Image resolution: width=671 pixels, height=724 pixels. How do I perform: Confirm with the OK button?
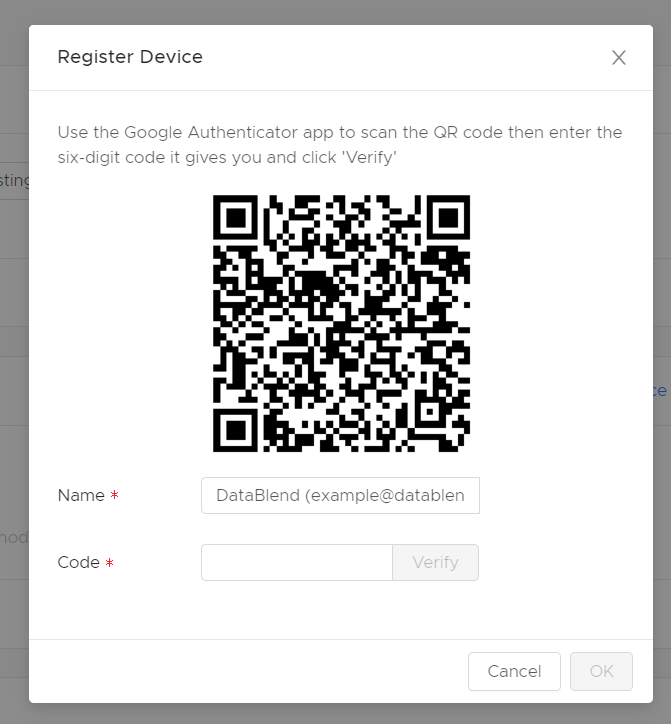pos(601,671)
